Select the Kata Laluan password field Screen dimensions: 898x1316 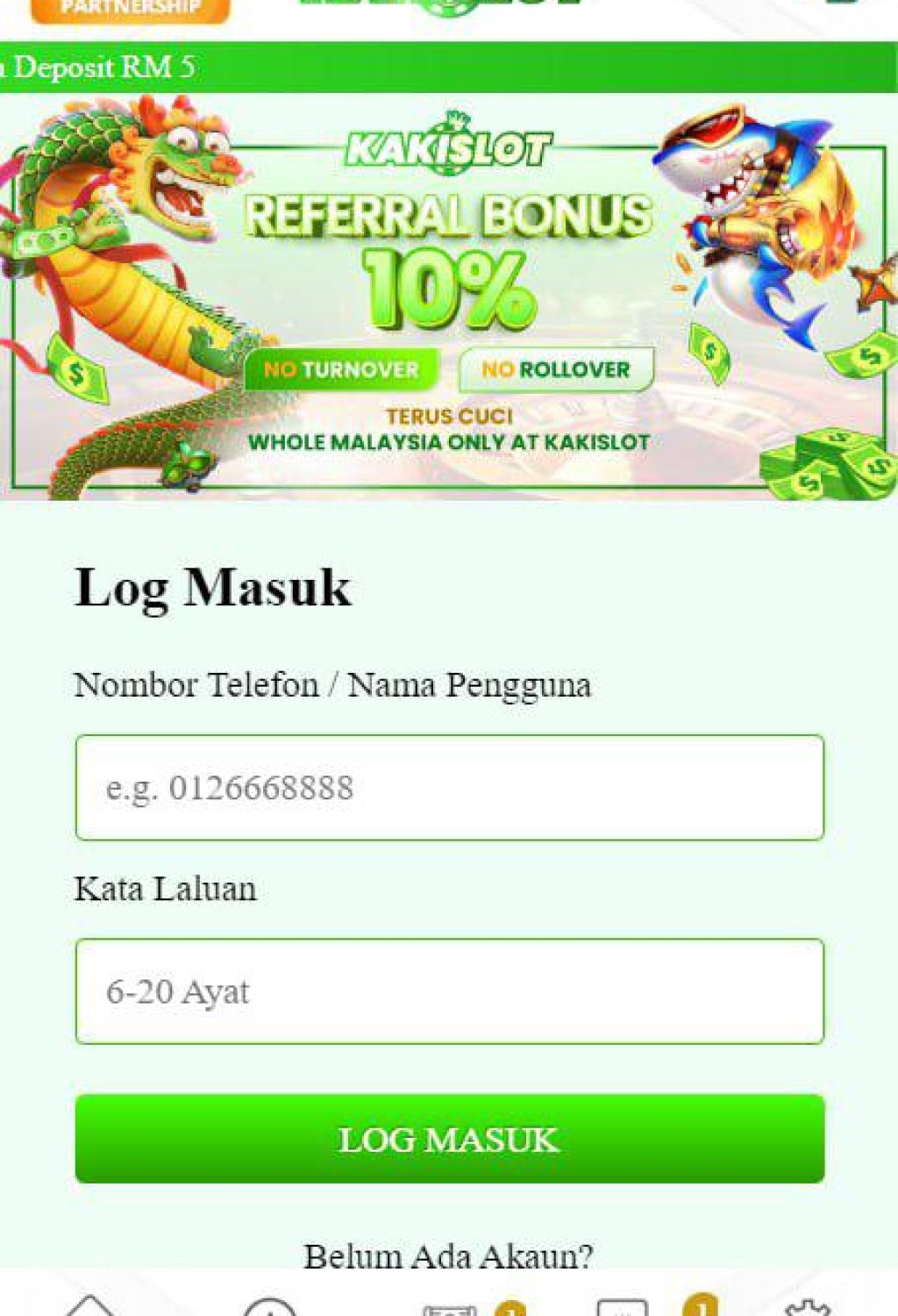click(x=449, y=991)
